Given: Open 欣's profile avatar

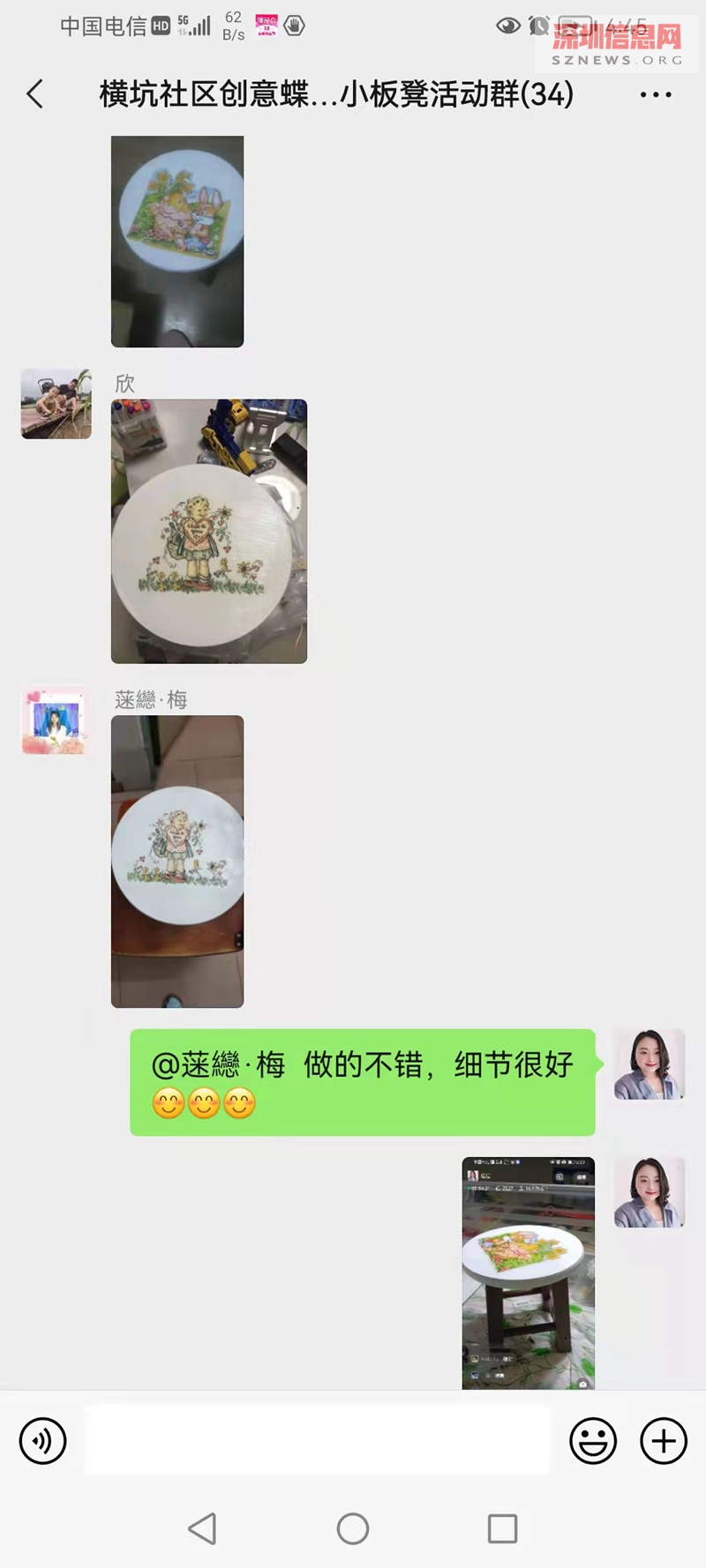Looking at the screenshot, I should (56, 404).
